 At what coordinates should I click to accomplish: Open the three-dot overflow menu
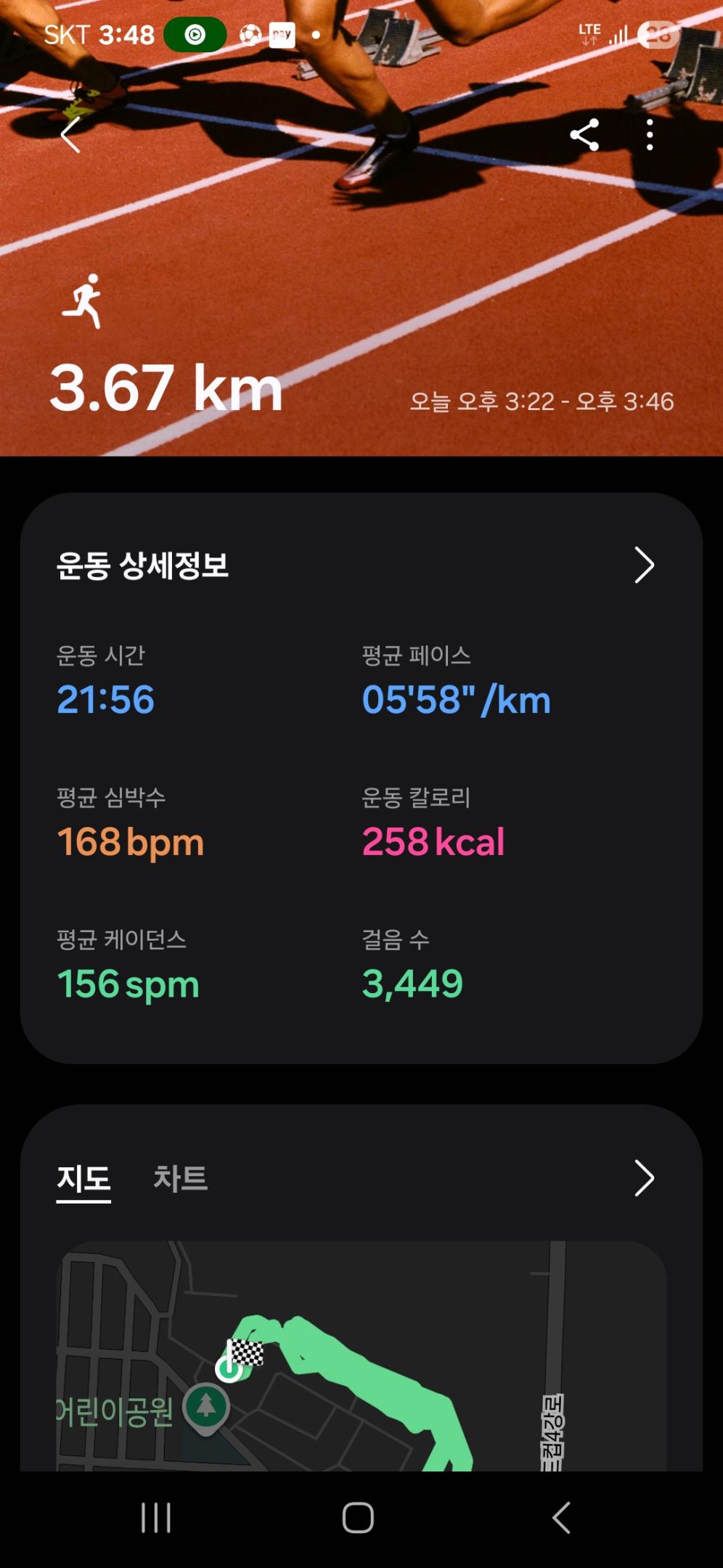point(650,135)
